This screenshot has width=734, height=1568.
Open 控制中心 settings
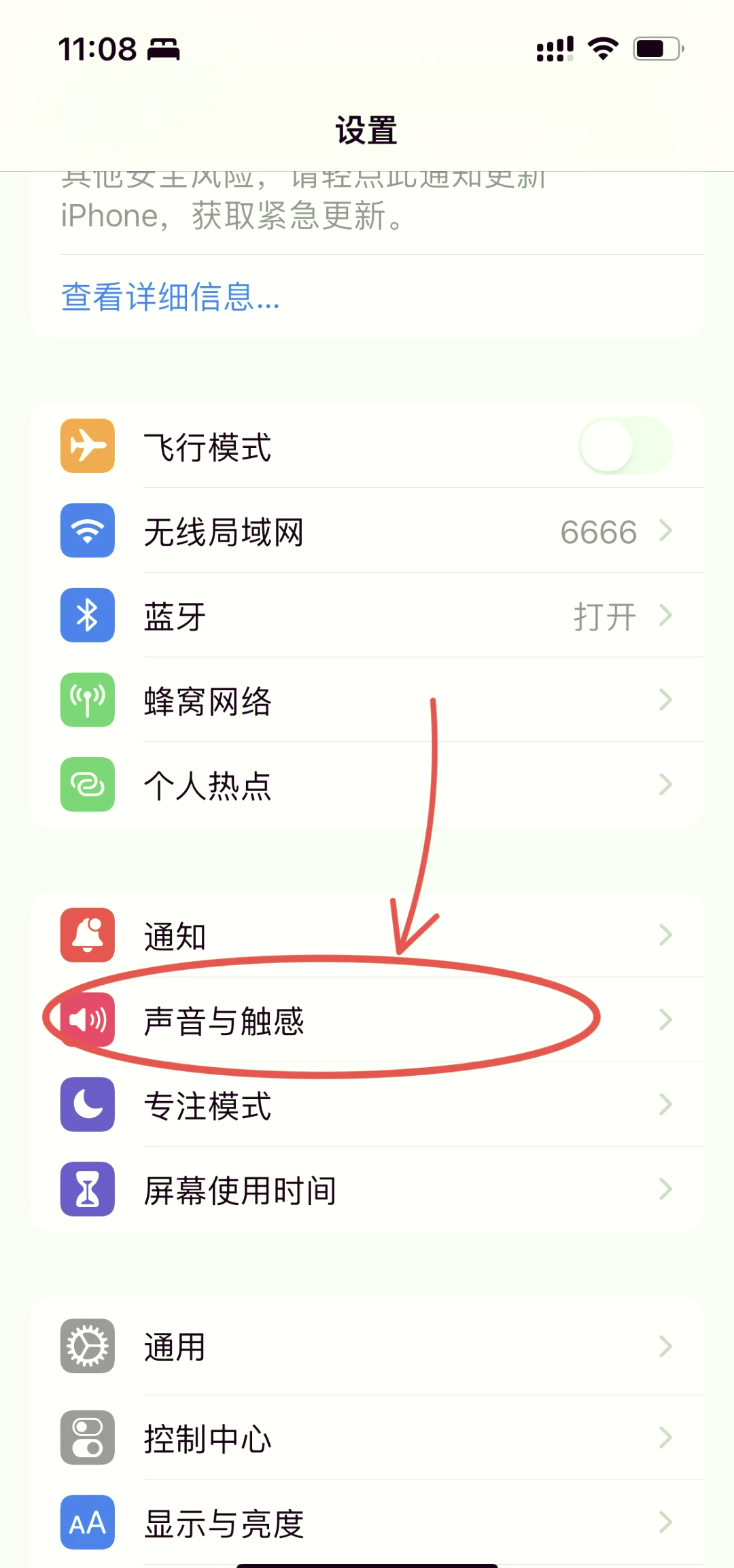tap(367, 1438)
